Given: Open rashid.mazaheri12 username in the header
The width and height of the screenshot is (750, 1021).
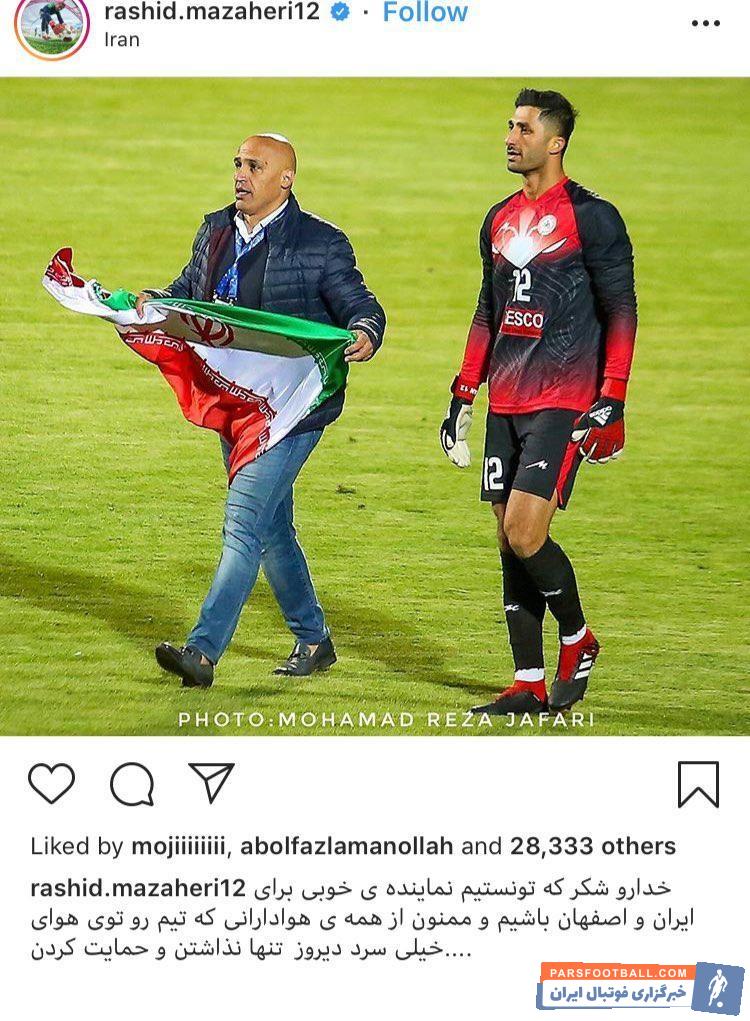Looking at the screenshot, I should (x=211, y=12).
